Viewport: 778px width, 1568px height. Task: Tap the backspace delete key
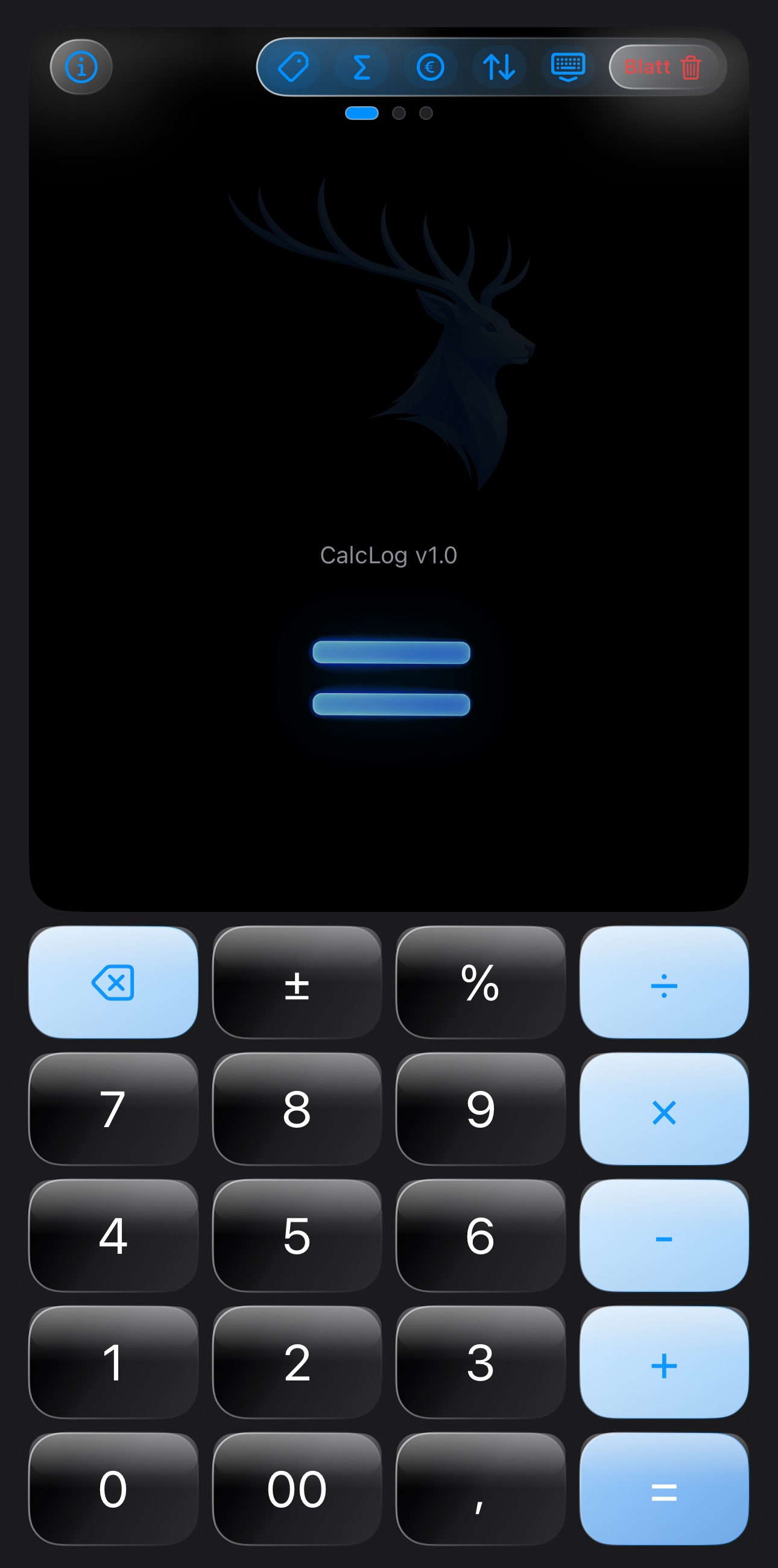(113, 982)
